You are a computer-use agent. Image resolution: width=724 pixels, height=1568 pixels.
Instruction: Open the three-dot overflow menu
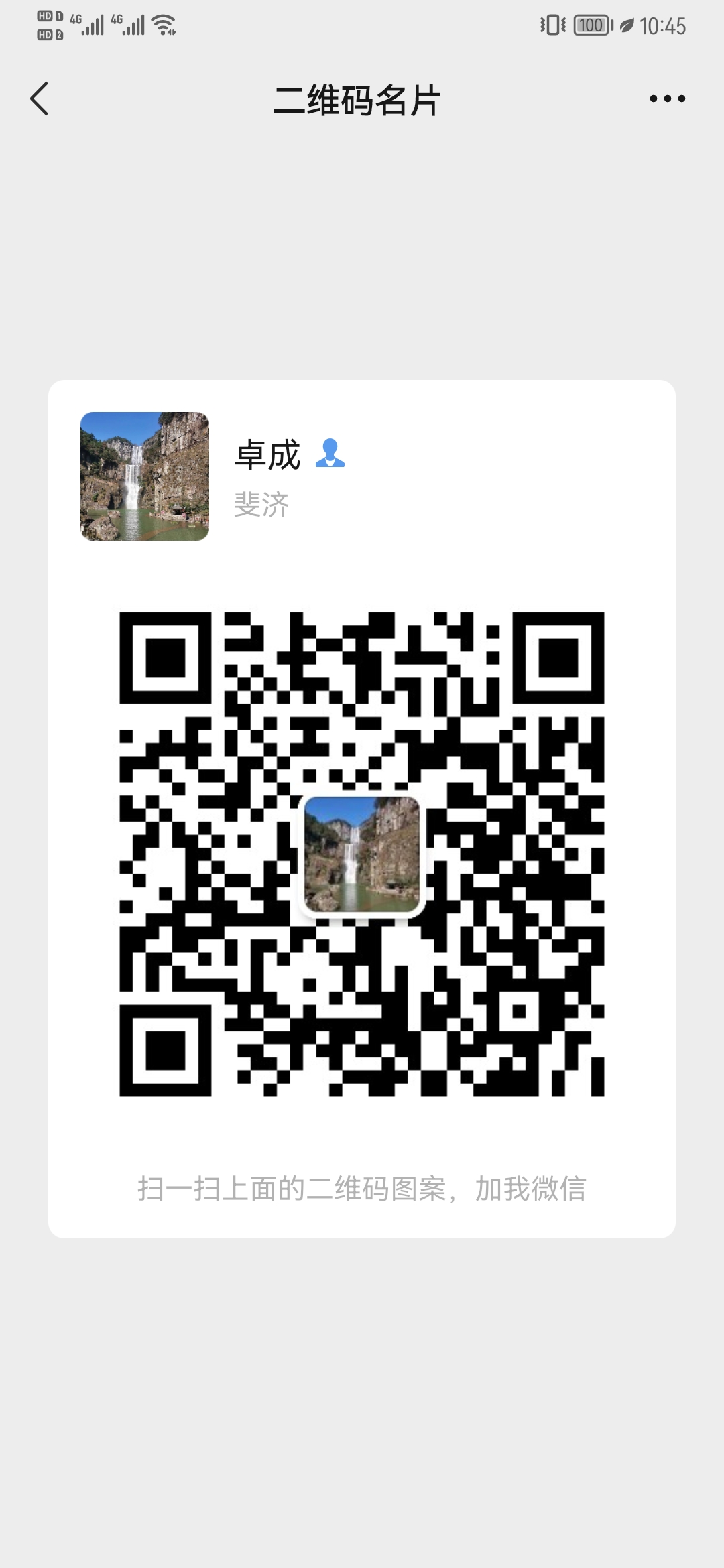(x=667, y=99)
